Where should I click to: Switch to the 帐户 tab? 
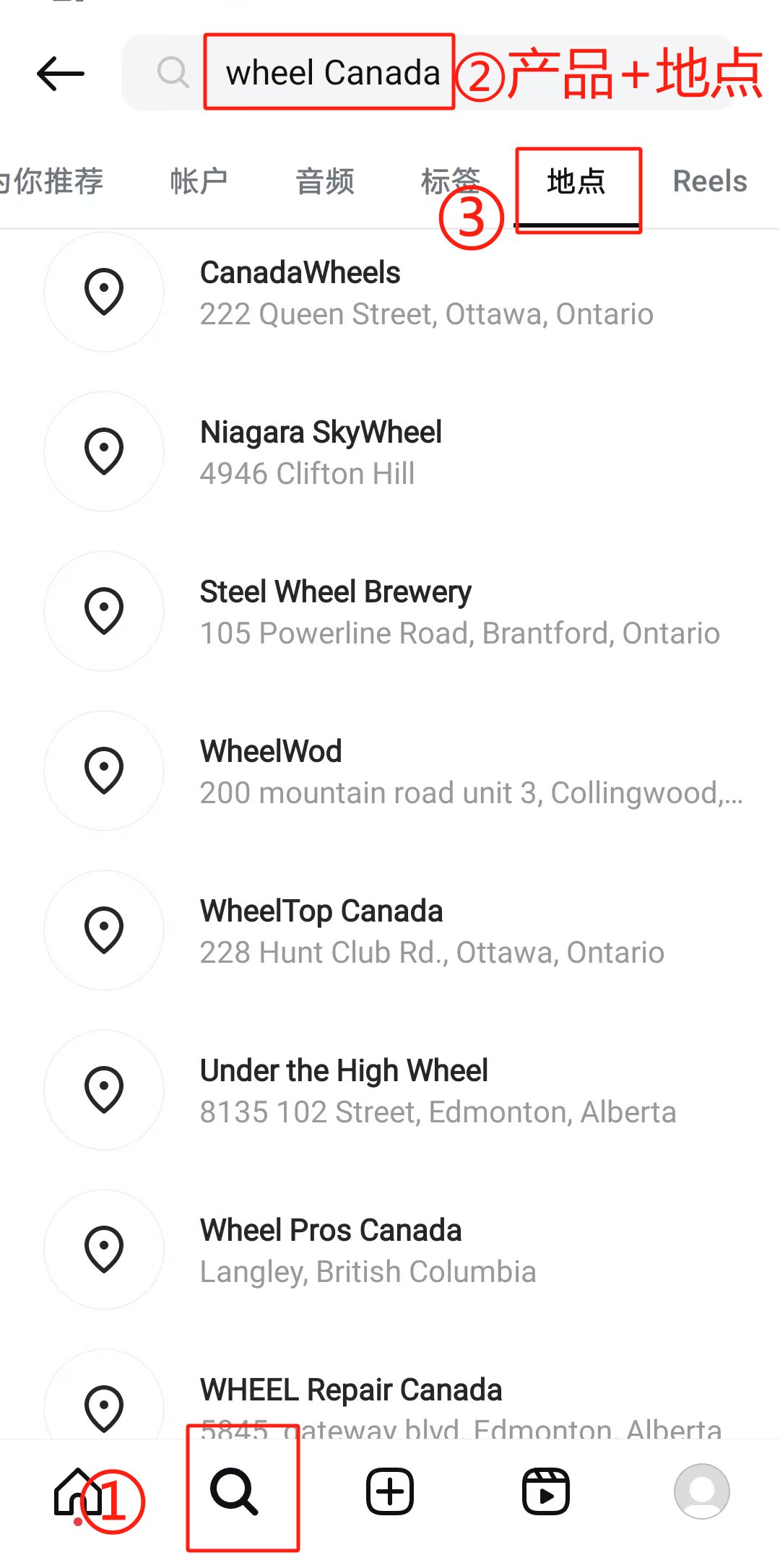tap(199, 181)
